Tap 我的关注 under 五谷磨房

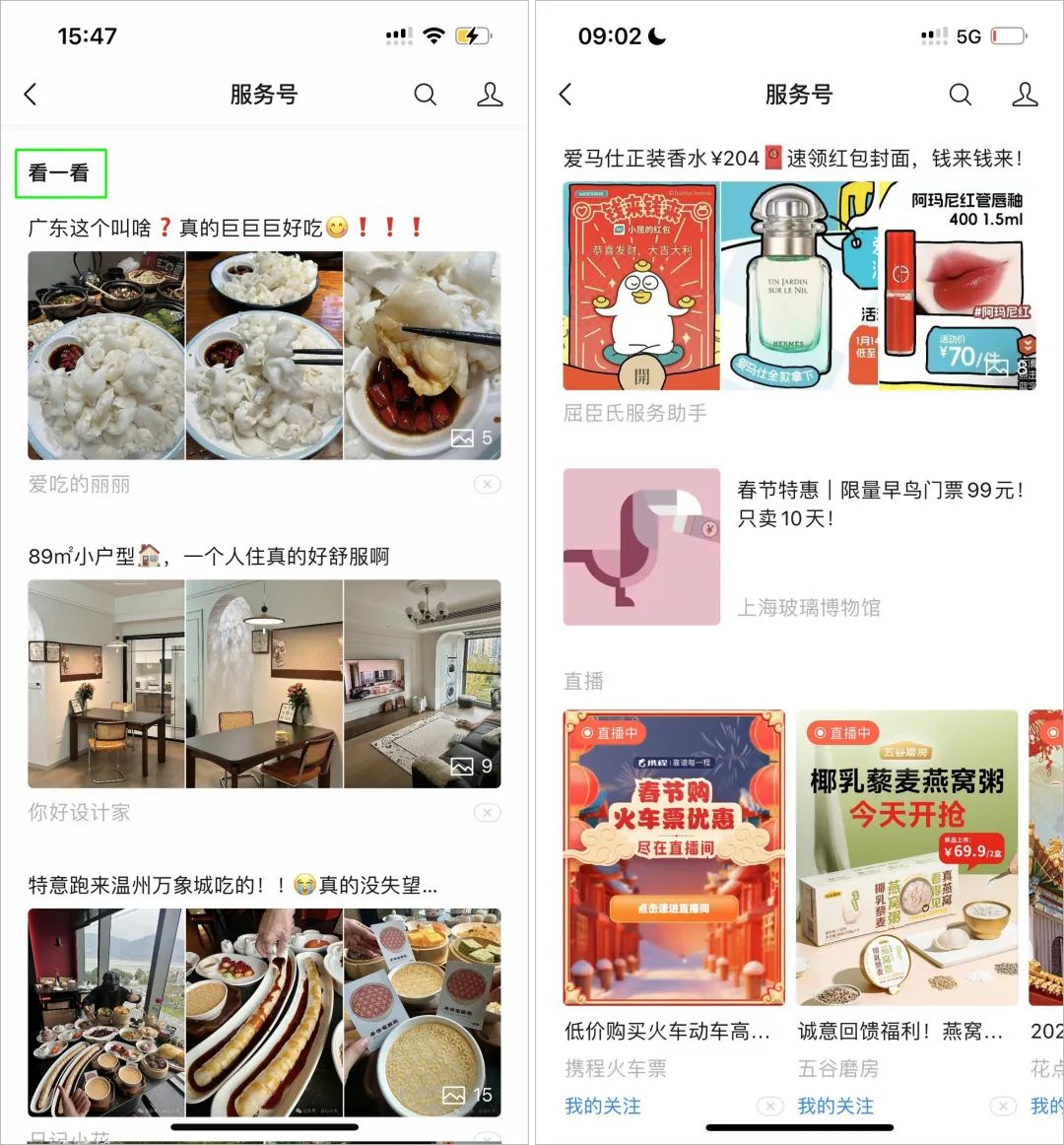pyautogui.click(x=835, y=1106)
